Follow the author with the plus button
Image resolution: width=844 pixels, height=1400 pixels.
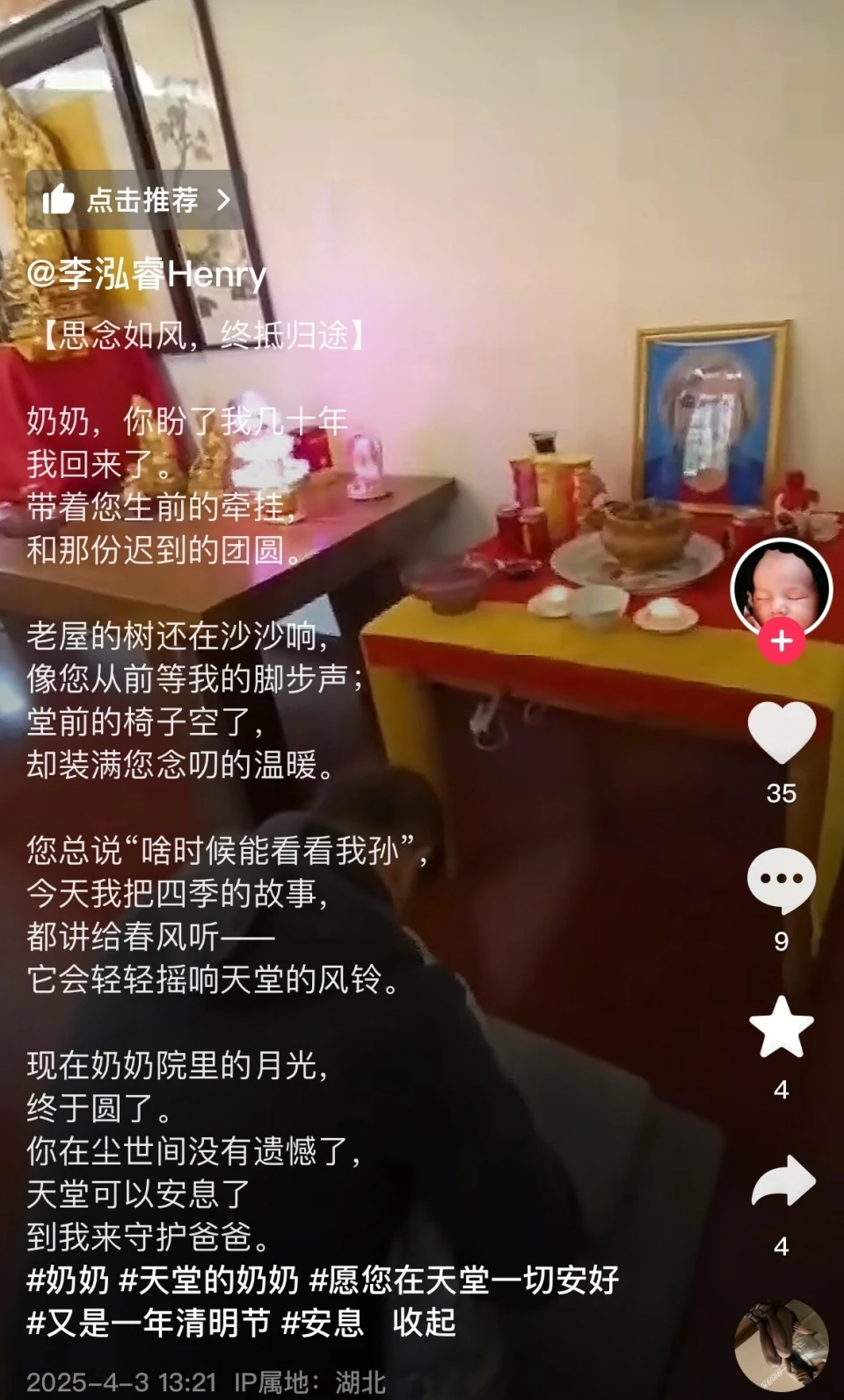point(781,641)
